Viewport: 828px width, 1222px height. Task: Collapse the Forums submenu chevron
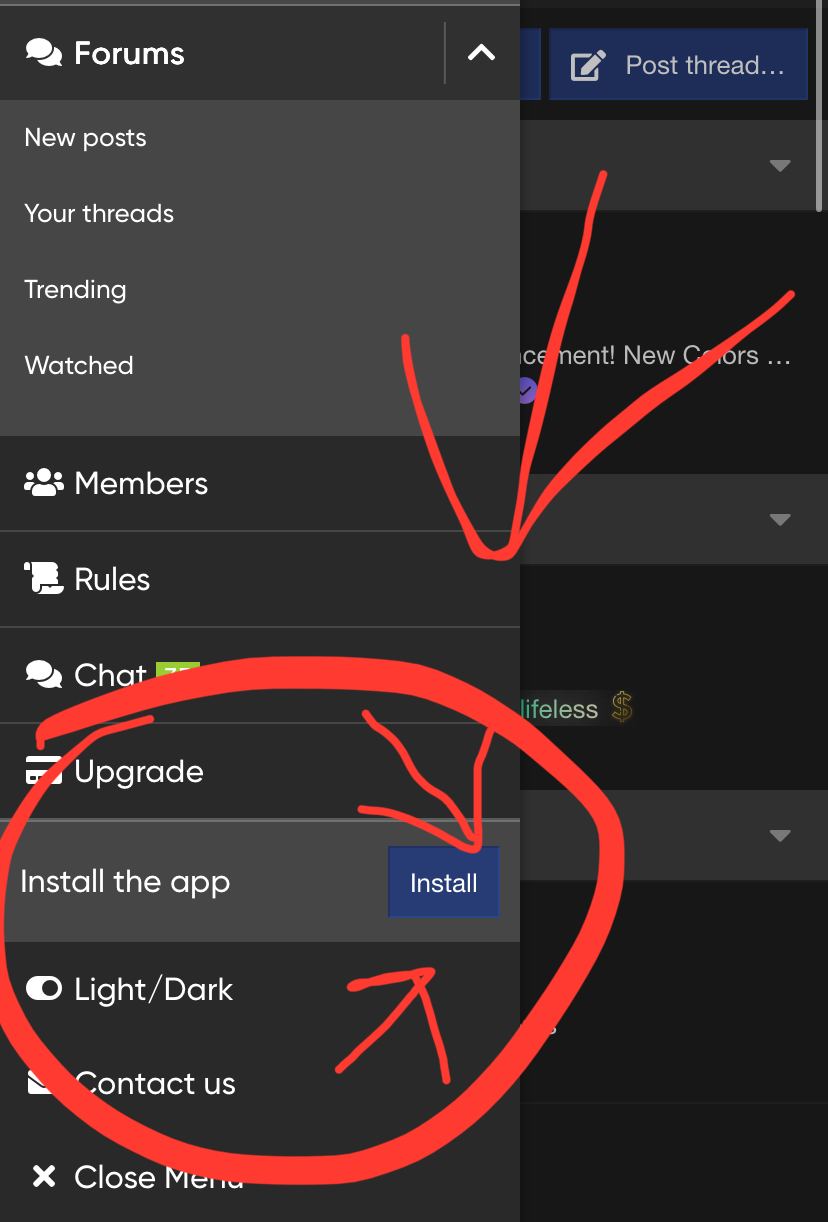click(x=481, y=54)
